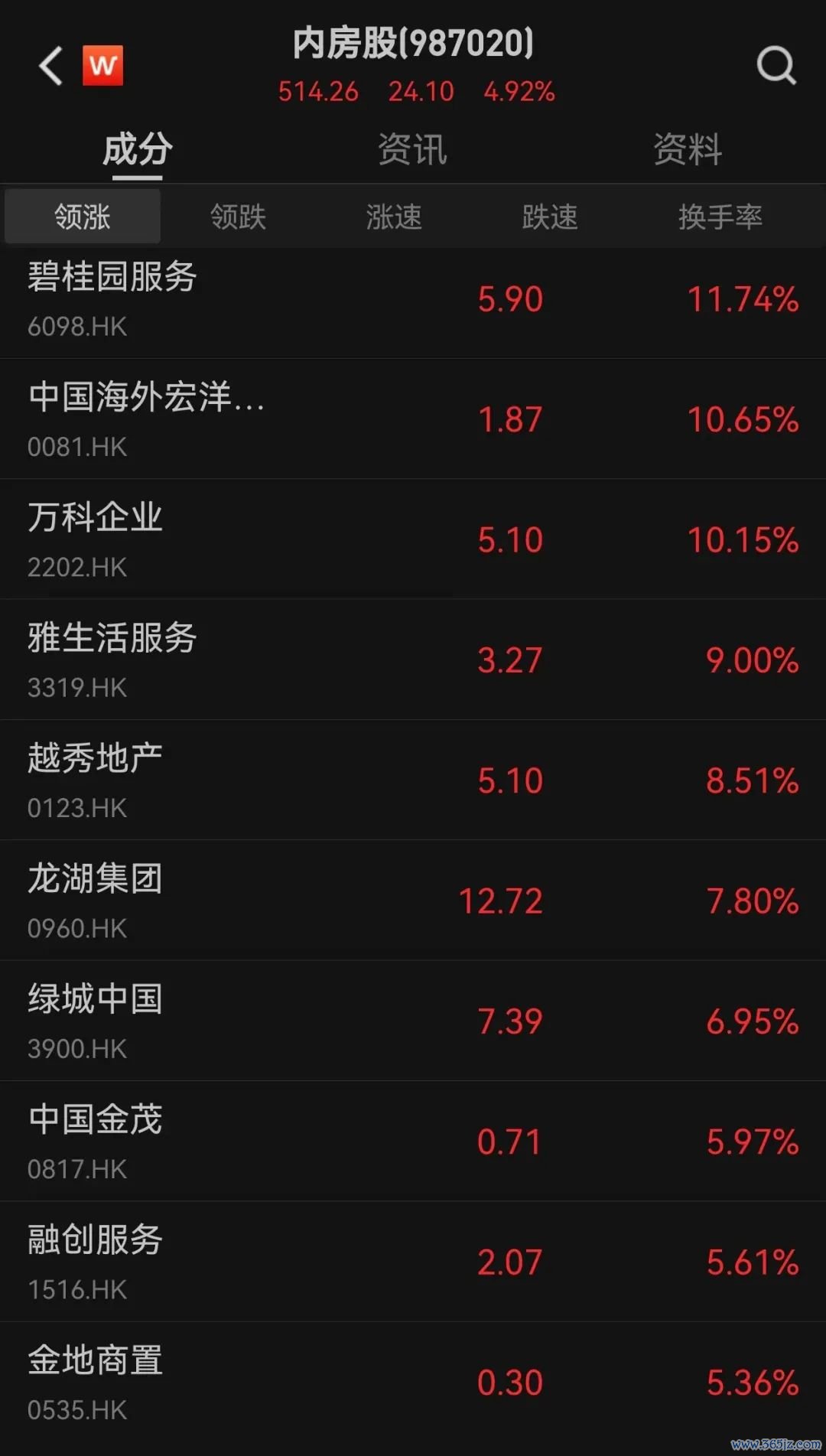Sort by 换手率
The width and height of the screenshot is (826, 1456).
720,217
